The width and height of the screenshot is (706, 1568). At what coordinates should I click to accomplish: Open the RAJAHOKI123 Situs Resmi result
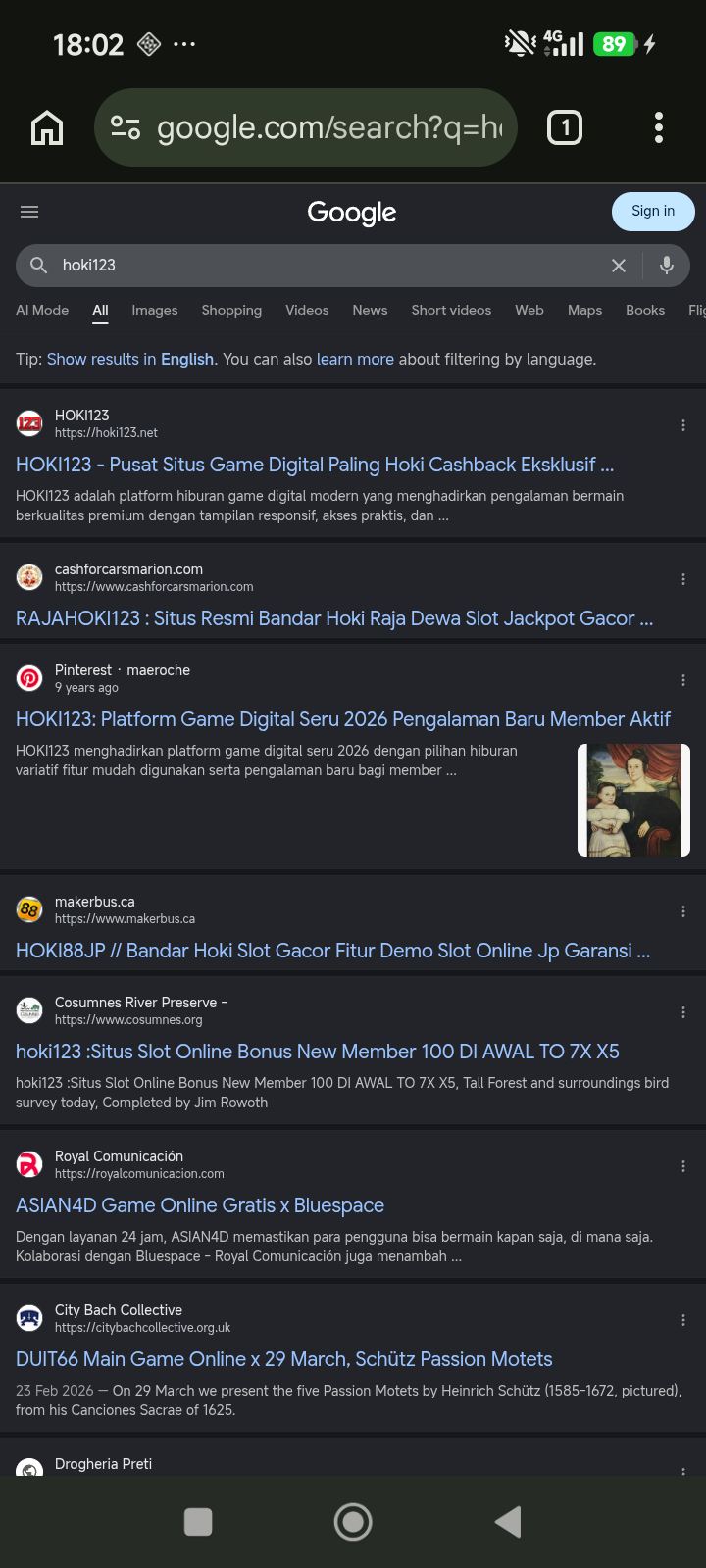click(334, 618)
